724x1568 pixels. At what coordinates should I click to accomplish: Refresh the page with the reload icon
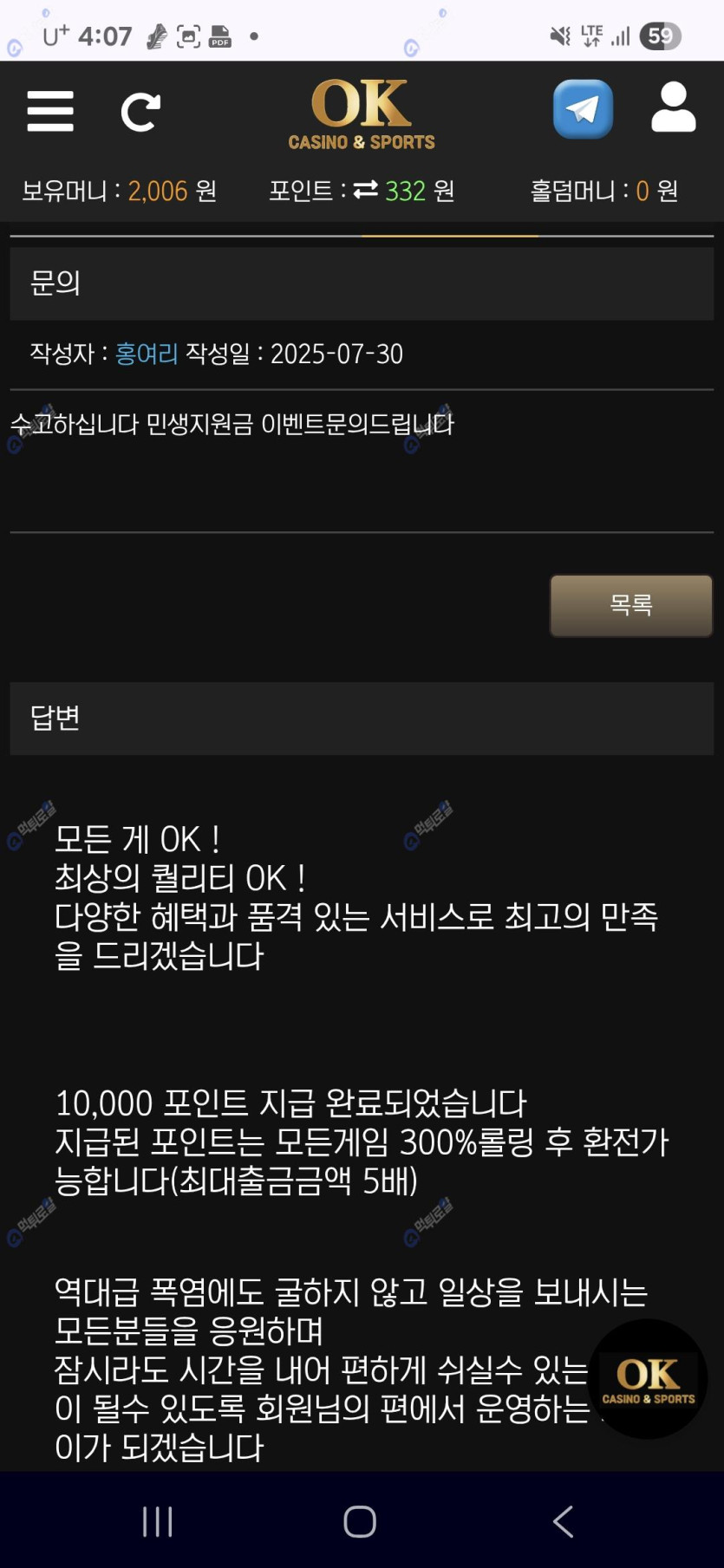point(140,111)
